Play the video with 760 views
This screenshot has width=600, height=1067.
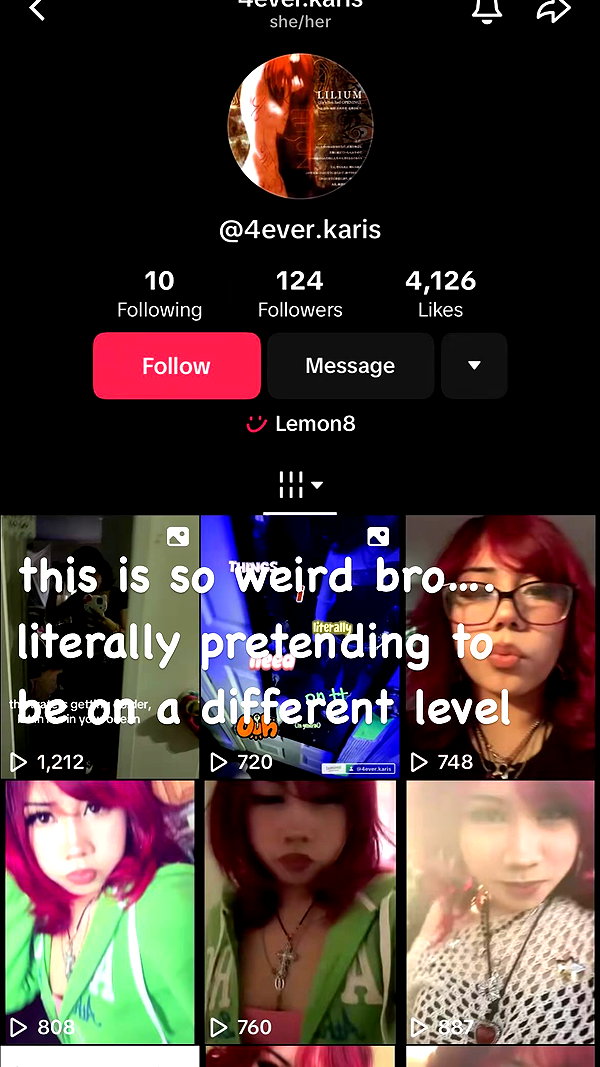[300, 912]
